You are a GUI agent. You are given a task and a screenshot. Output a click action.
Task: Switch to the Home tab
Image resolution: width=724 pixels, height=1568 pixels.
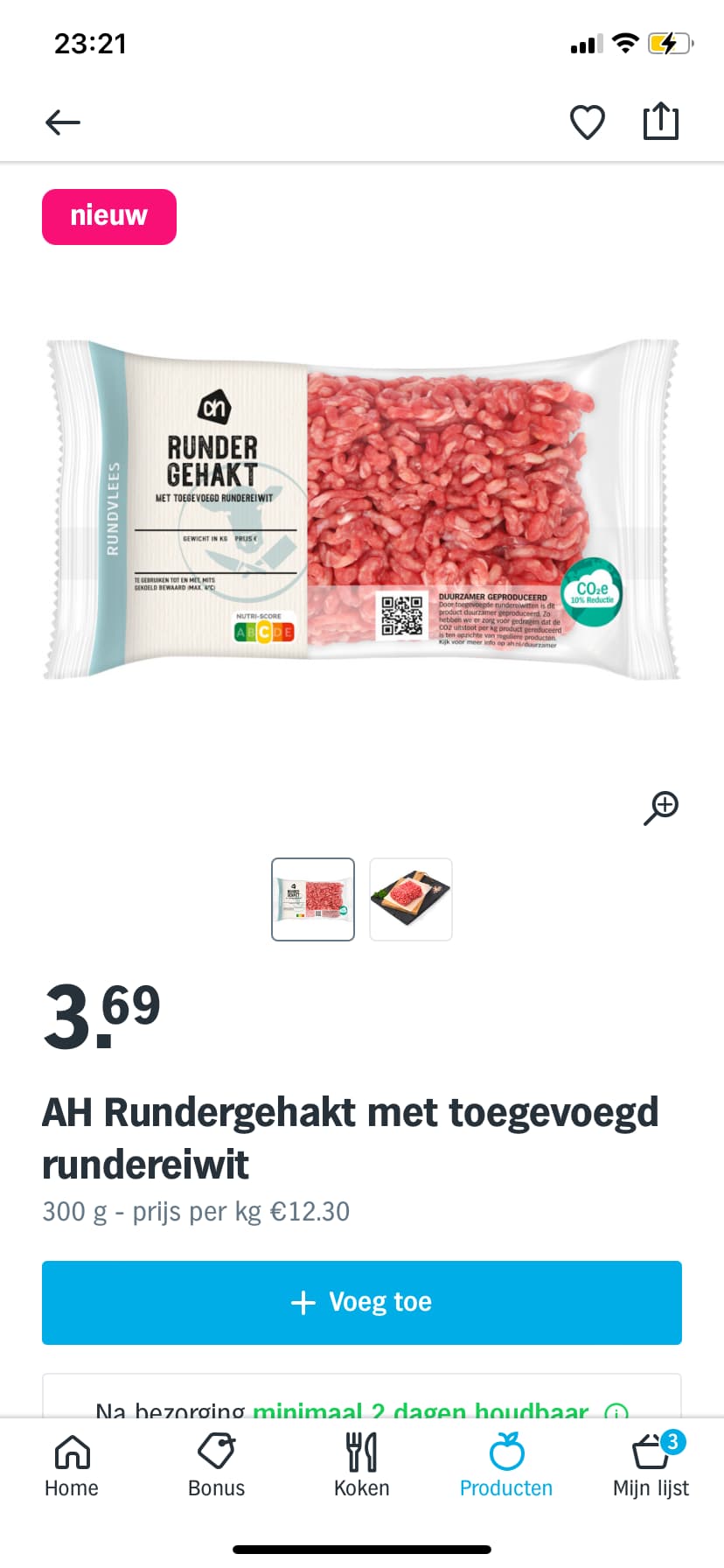point(72,1466)
